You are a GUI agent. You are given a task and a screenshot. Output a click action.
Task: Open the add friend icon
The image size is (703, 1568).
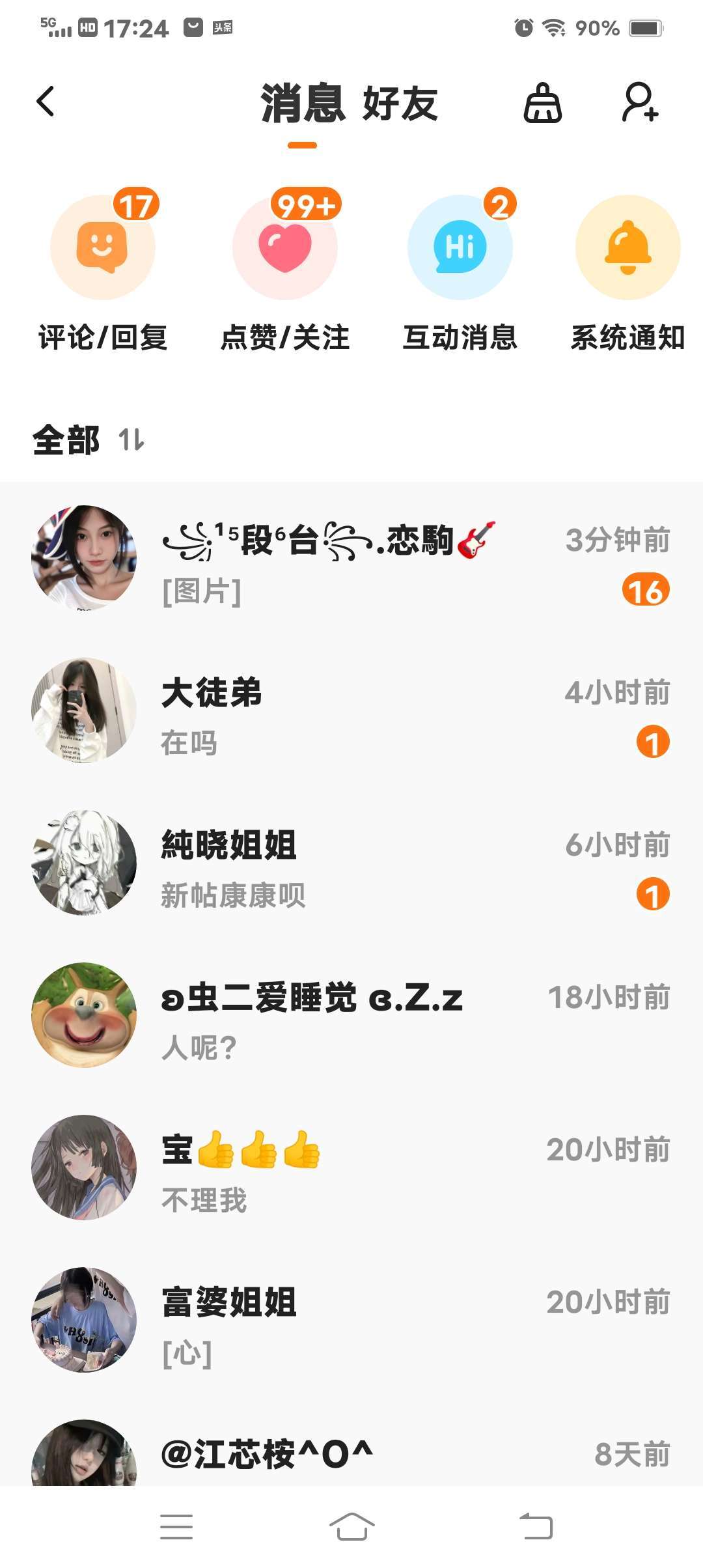coord(640,102)
